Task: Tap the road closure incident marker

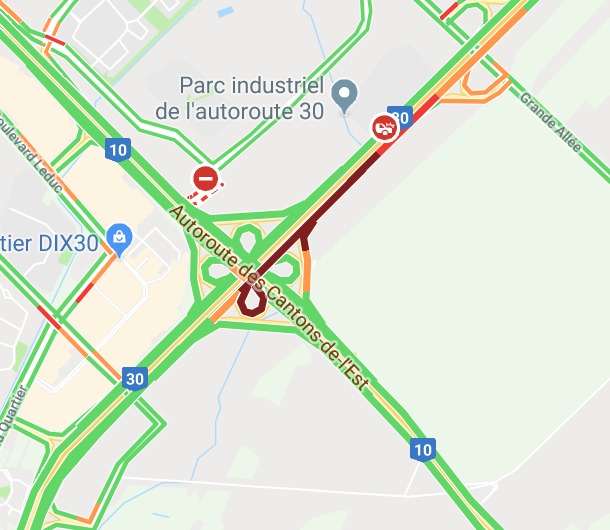Action: (206, 180)
